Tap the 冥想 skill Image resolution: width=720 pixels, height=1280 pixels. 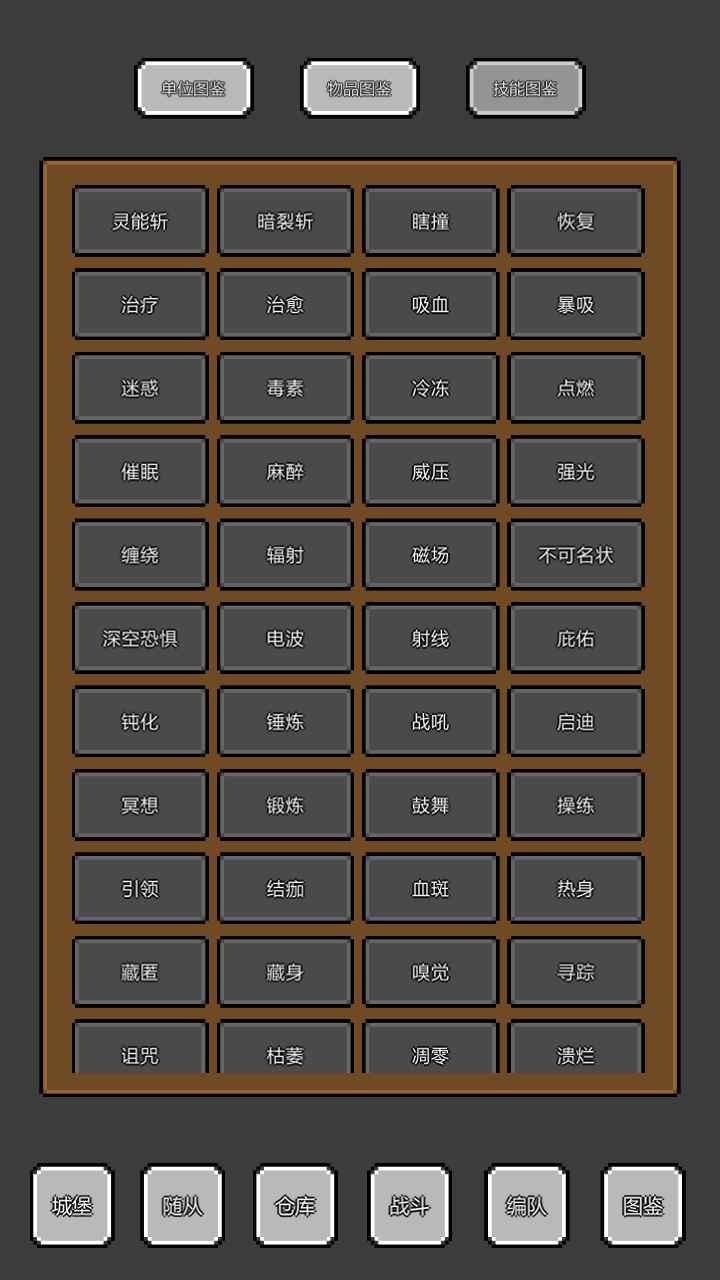click(140, 805)
